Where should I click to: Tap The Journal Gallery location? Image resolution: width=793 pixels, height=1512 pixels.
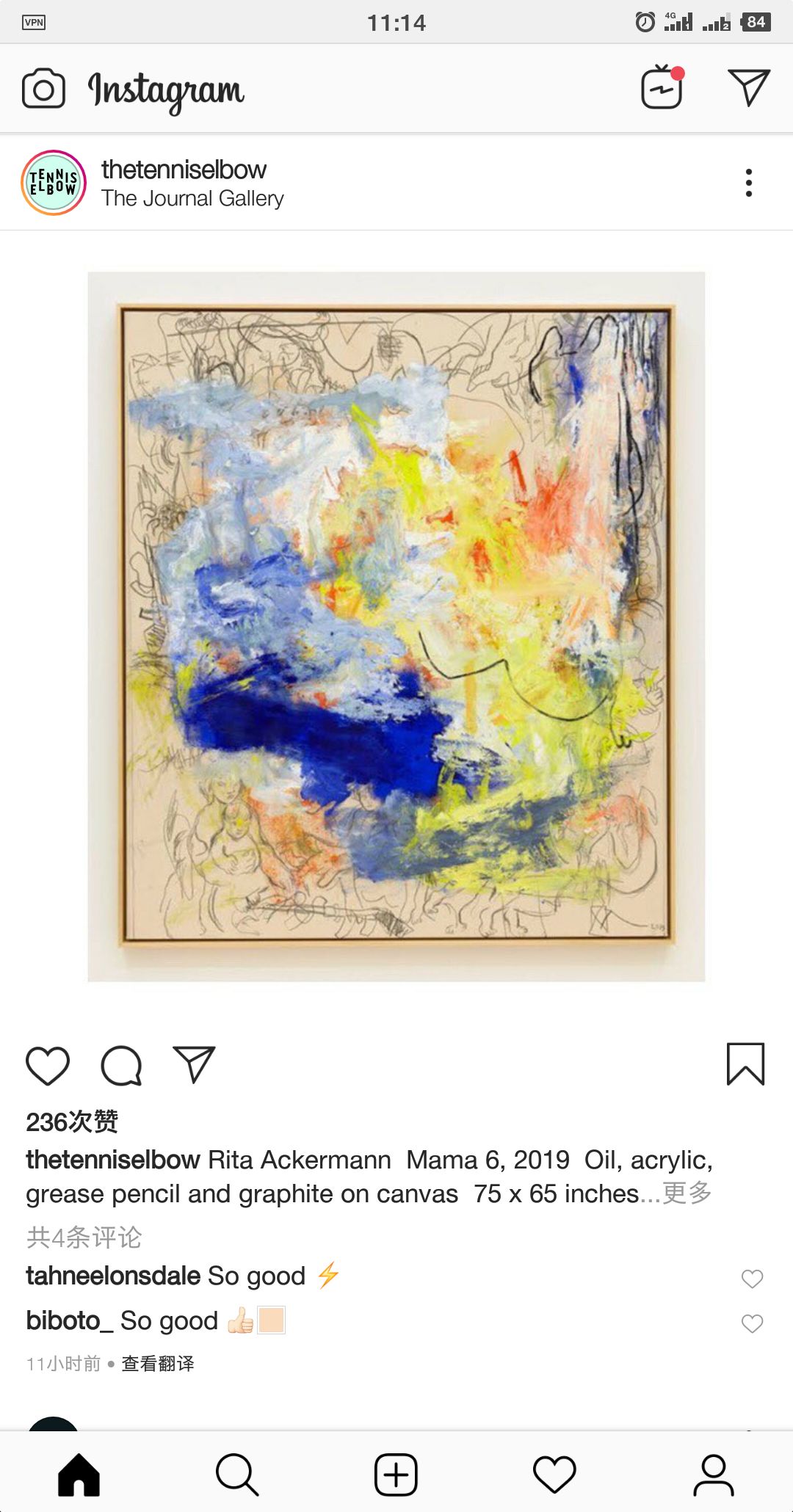coord(192,199)
